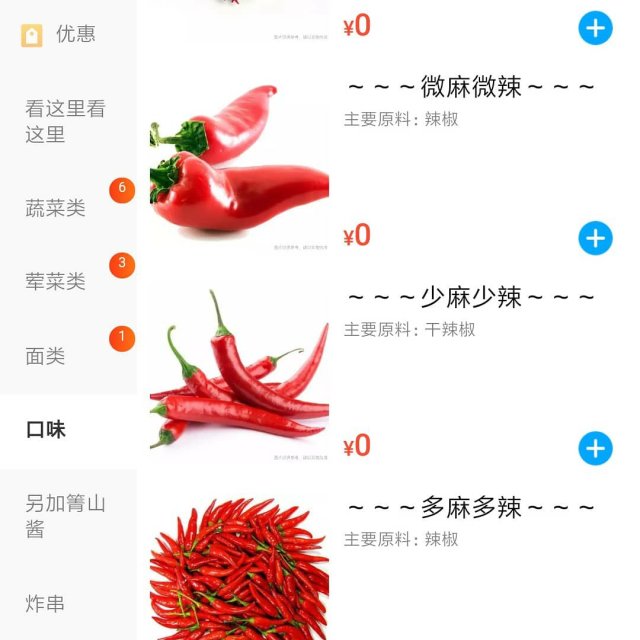Open the 优惠 category
The height and width of the screenshot is (640, 640).
68,34
